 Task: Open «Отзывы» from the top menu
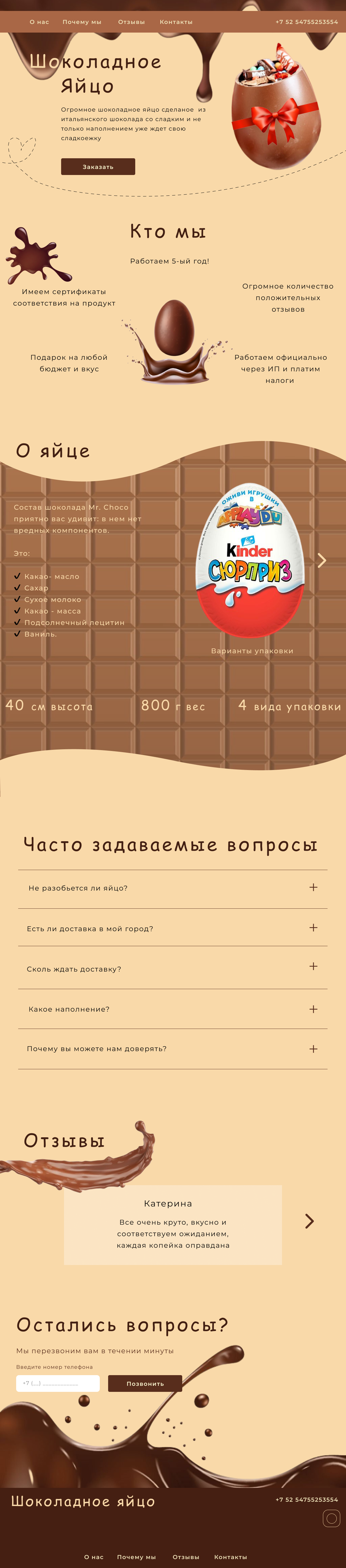[x=131, y=22]
